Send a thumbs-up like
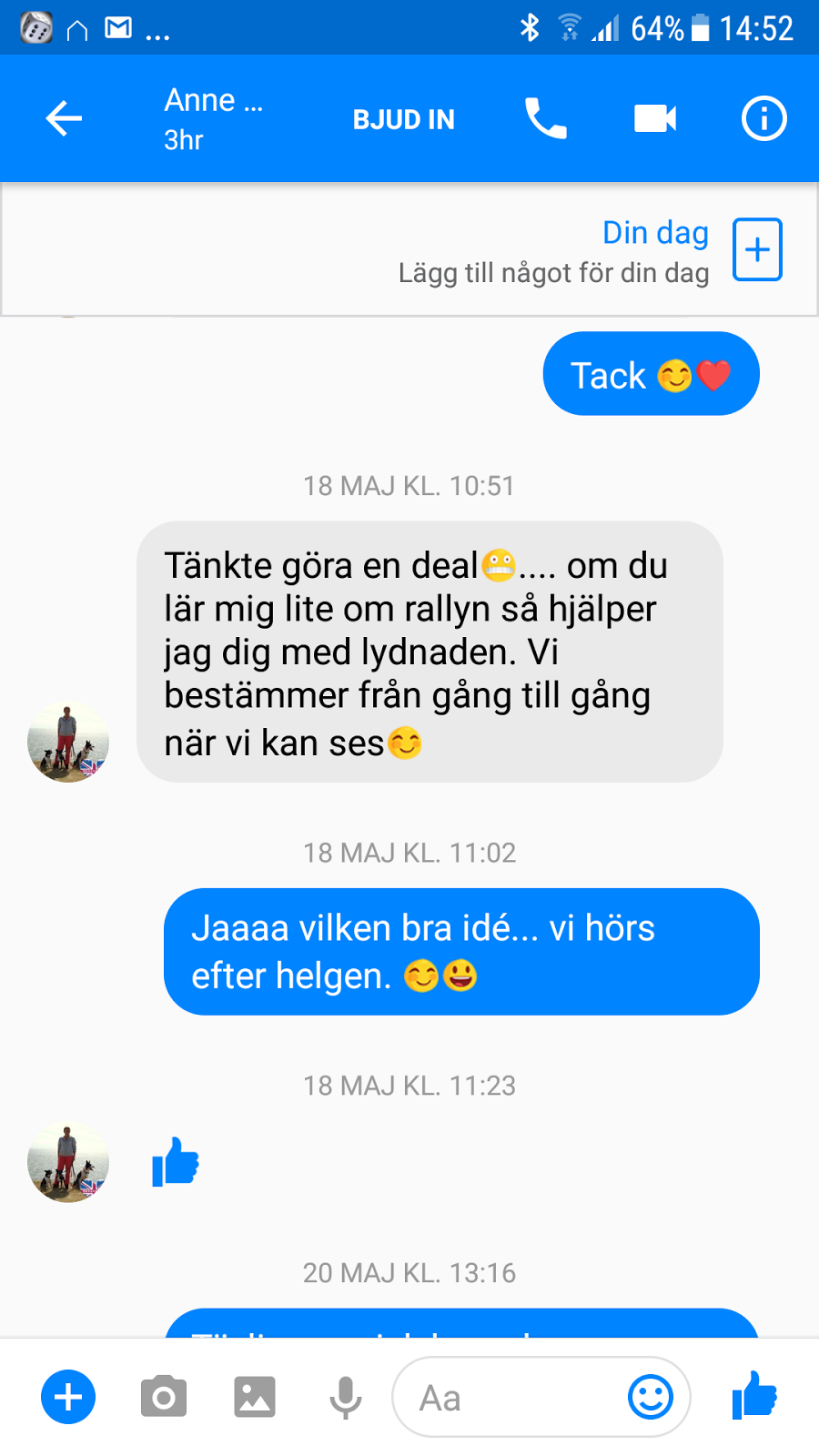The image size is (819, 1456). (754, 1396)
